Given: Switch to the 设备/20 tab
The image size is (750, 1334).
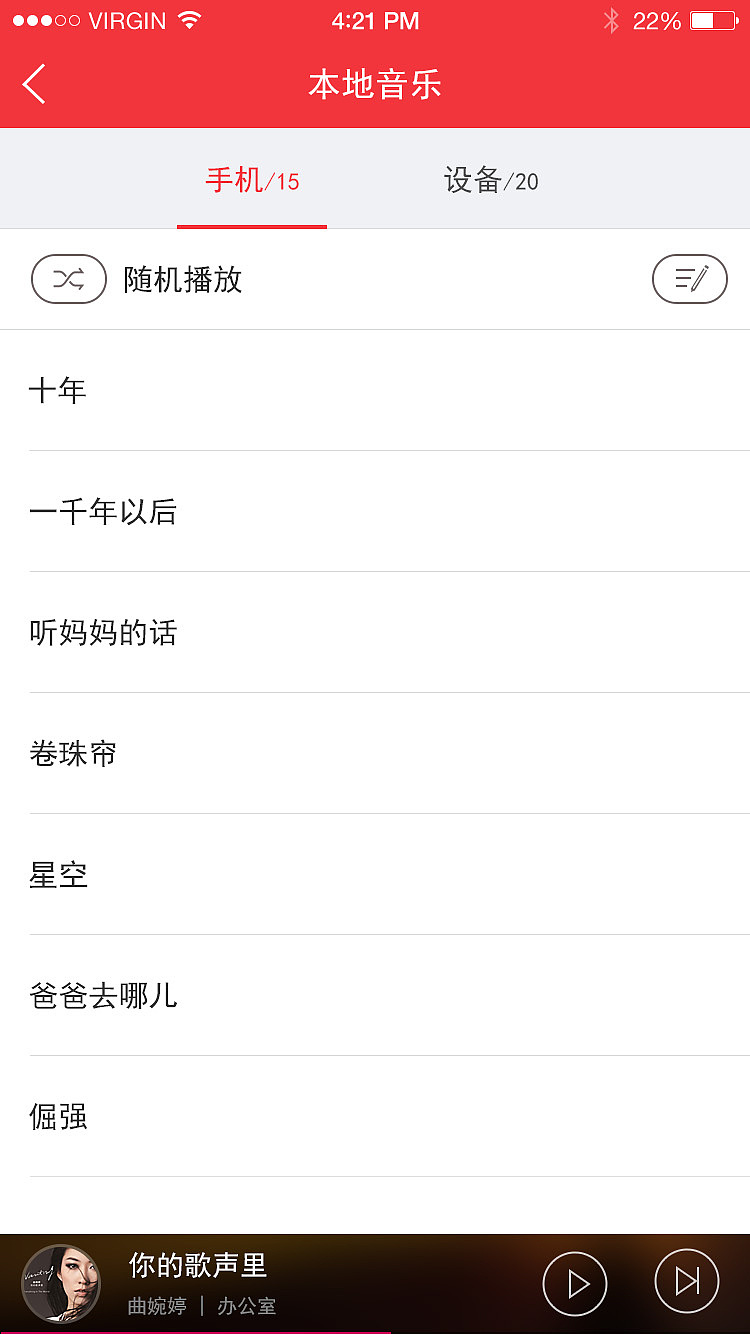Looking at the screenshot, I should click(x=489, y=181).
